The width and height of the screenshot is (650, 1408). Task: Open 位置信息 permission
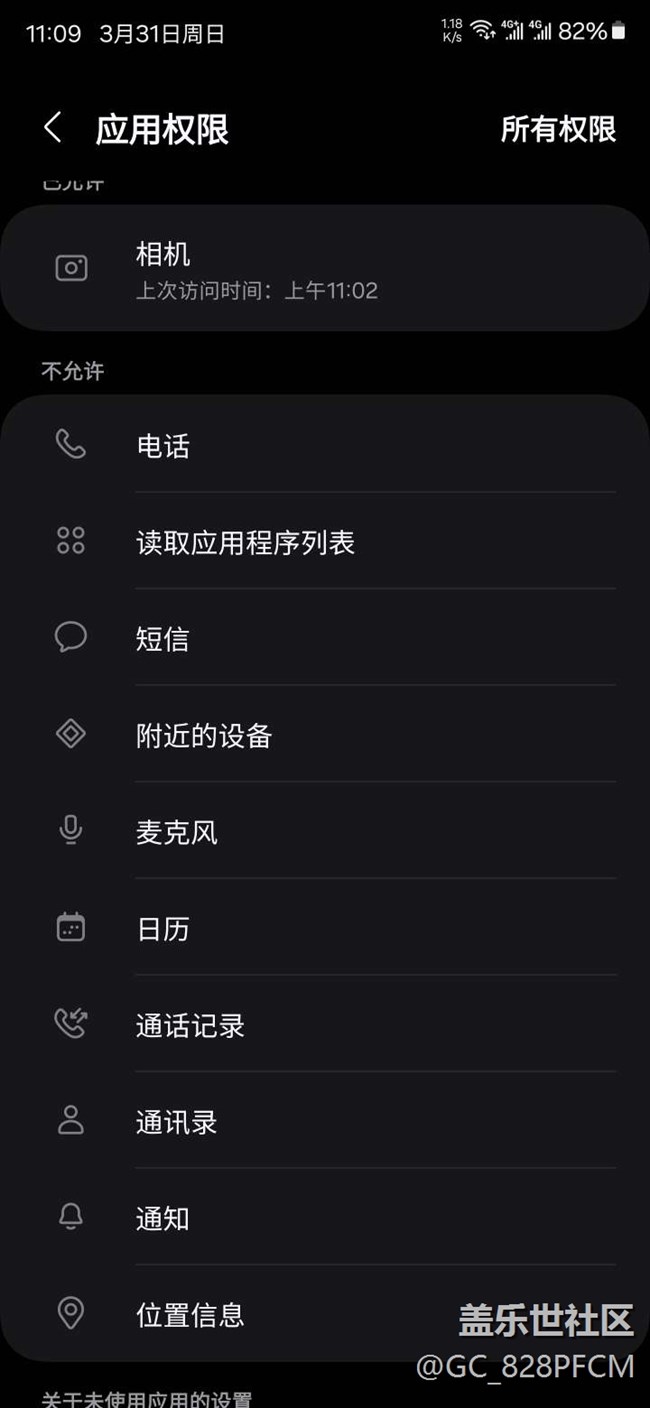[325, 1314]
